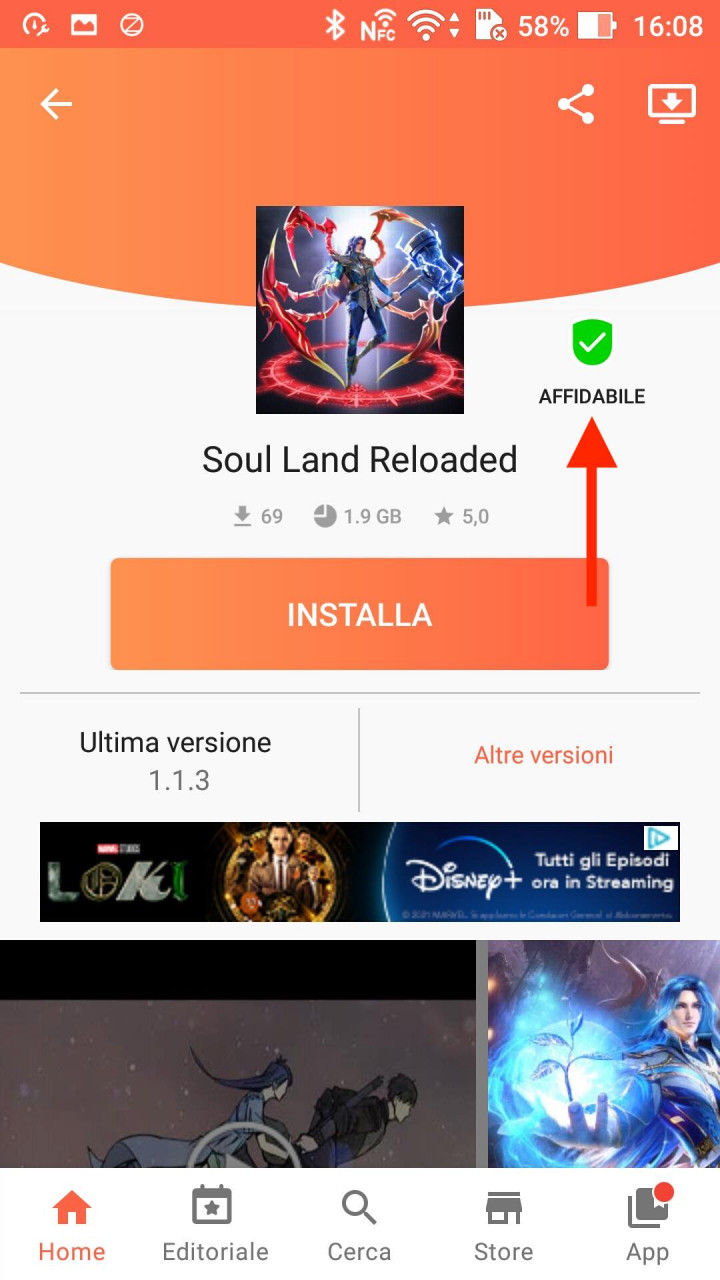Switch to the Store tab

click(503, 1225)
